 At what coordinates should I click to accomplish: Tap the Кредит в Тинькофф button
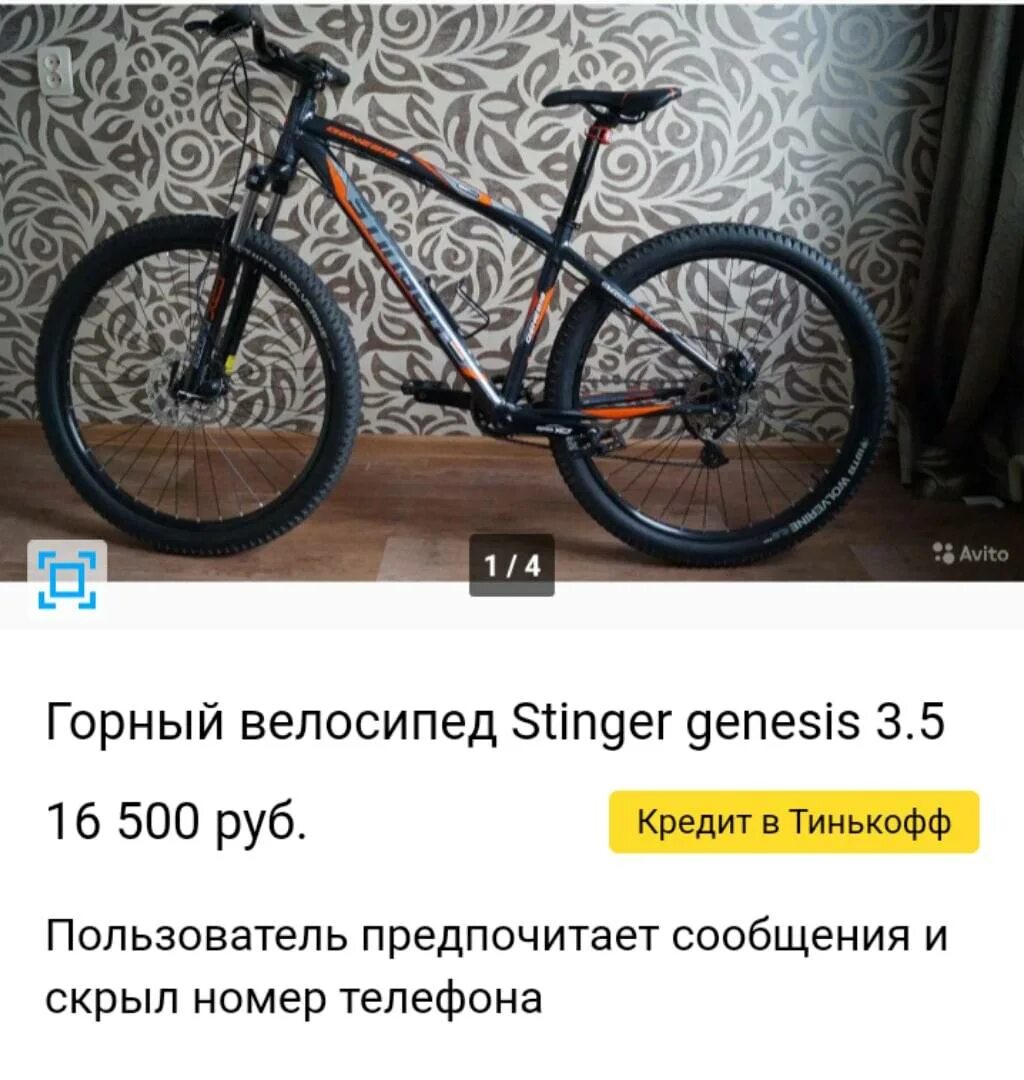(x=794, y=822)
